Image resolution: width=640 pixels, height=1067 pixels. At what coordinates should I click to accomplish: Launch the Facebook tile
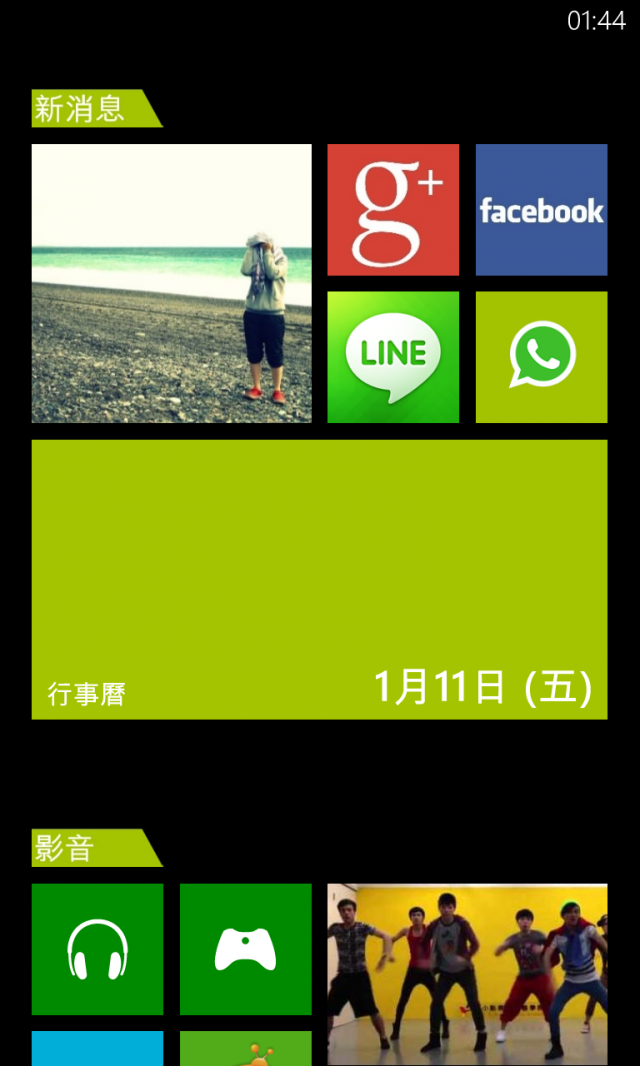click(x=541, y=209)
